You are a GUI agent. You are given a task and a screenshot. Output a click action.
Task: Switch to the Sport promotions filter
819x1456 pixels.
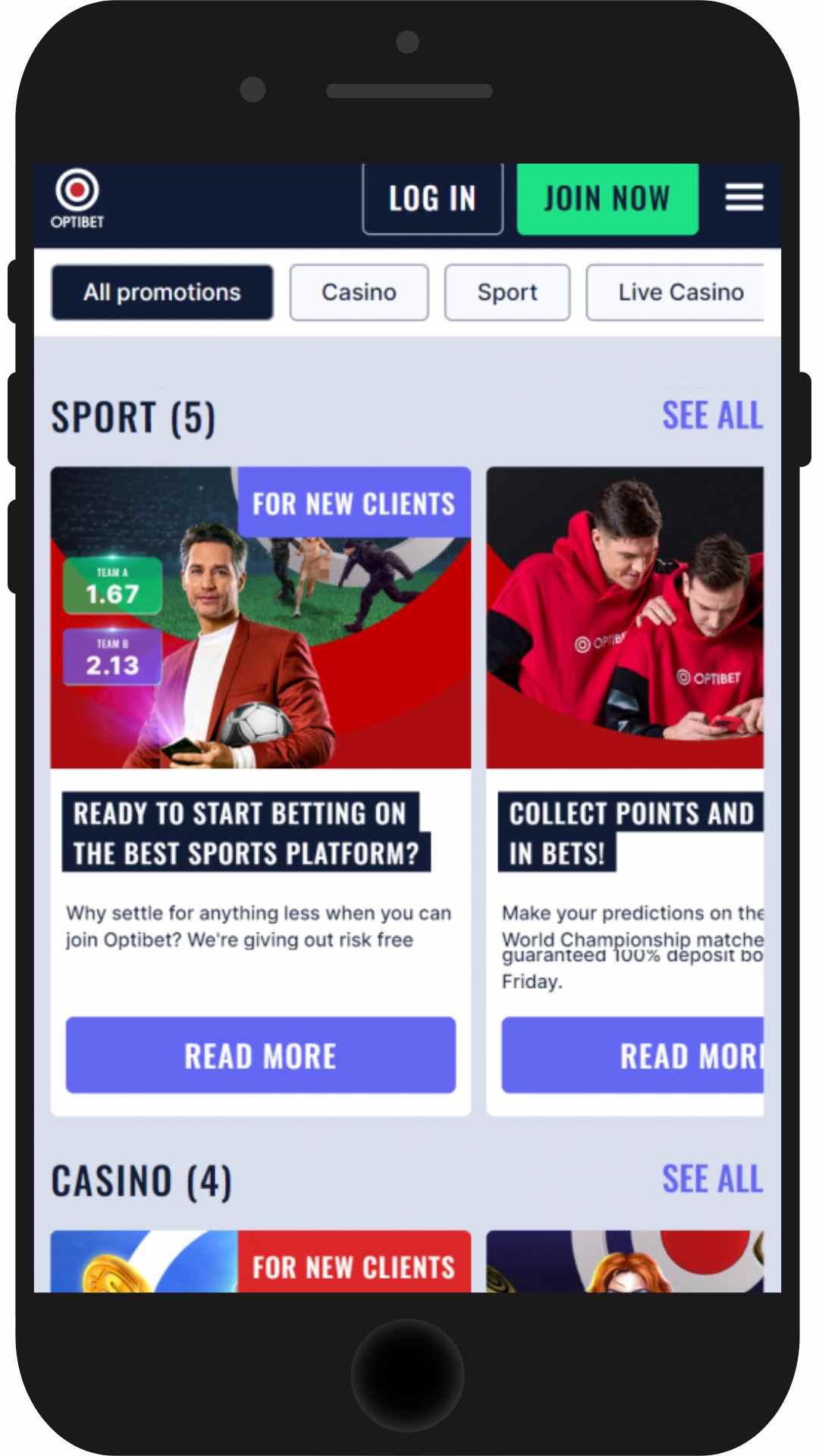(507, 292)
